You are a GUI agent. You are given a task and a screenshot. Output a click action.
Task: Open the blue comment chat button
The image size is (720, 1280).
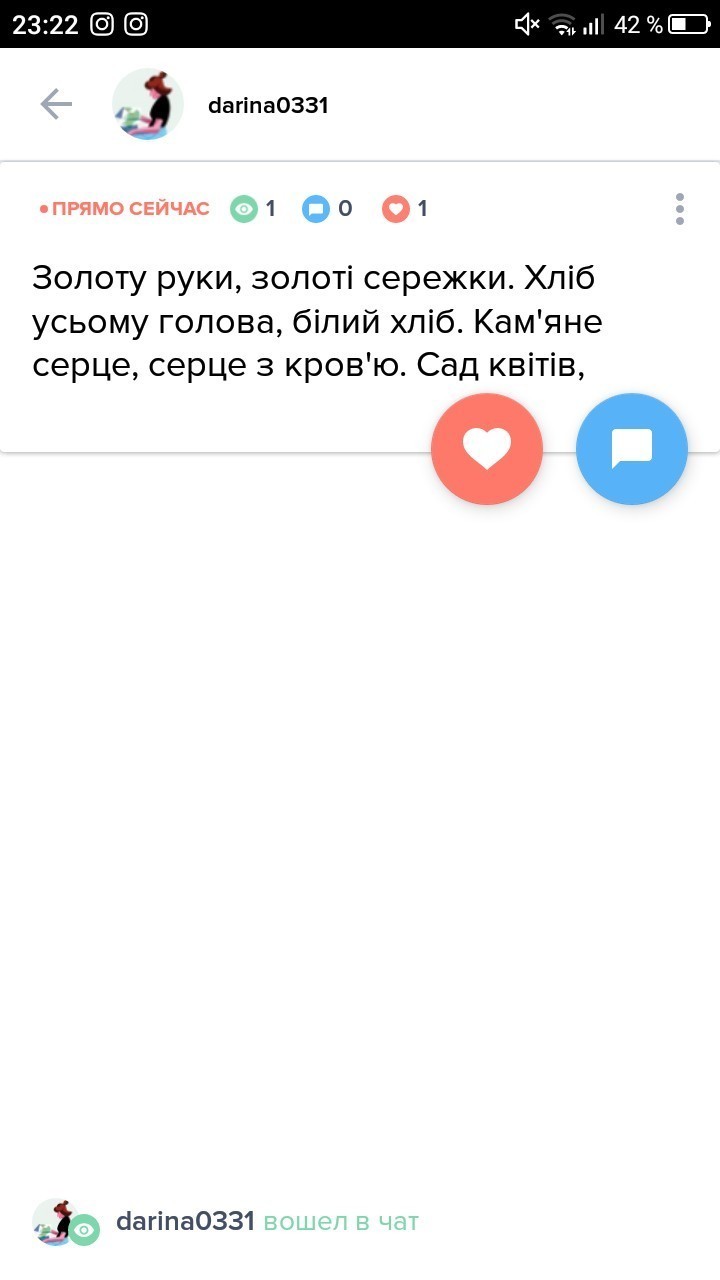(632, 449)
